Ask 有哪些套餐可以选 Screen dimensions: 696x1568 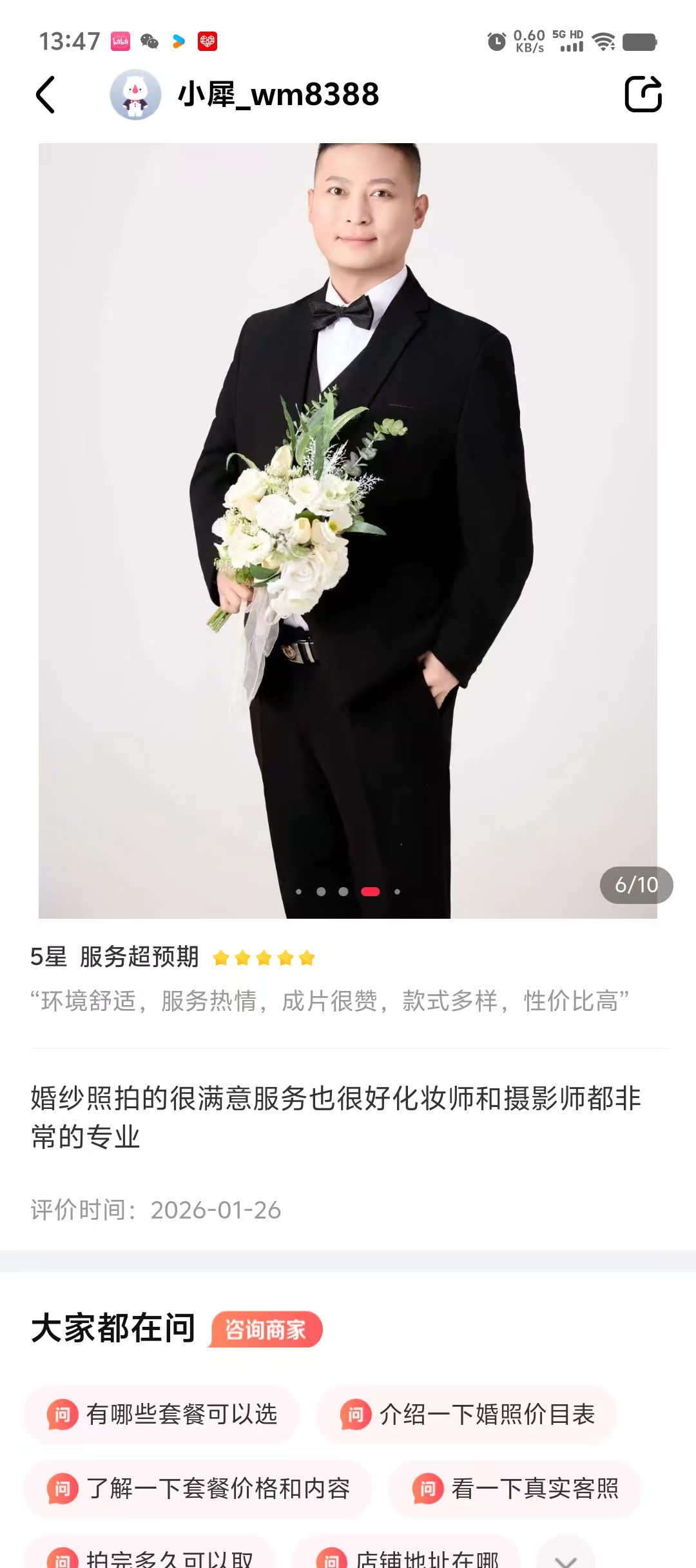pos(162,1415)
